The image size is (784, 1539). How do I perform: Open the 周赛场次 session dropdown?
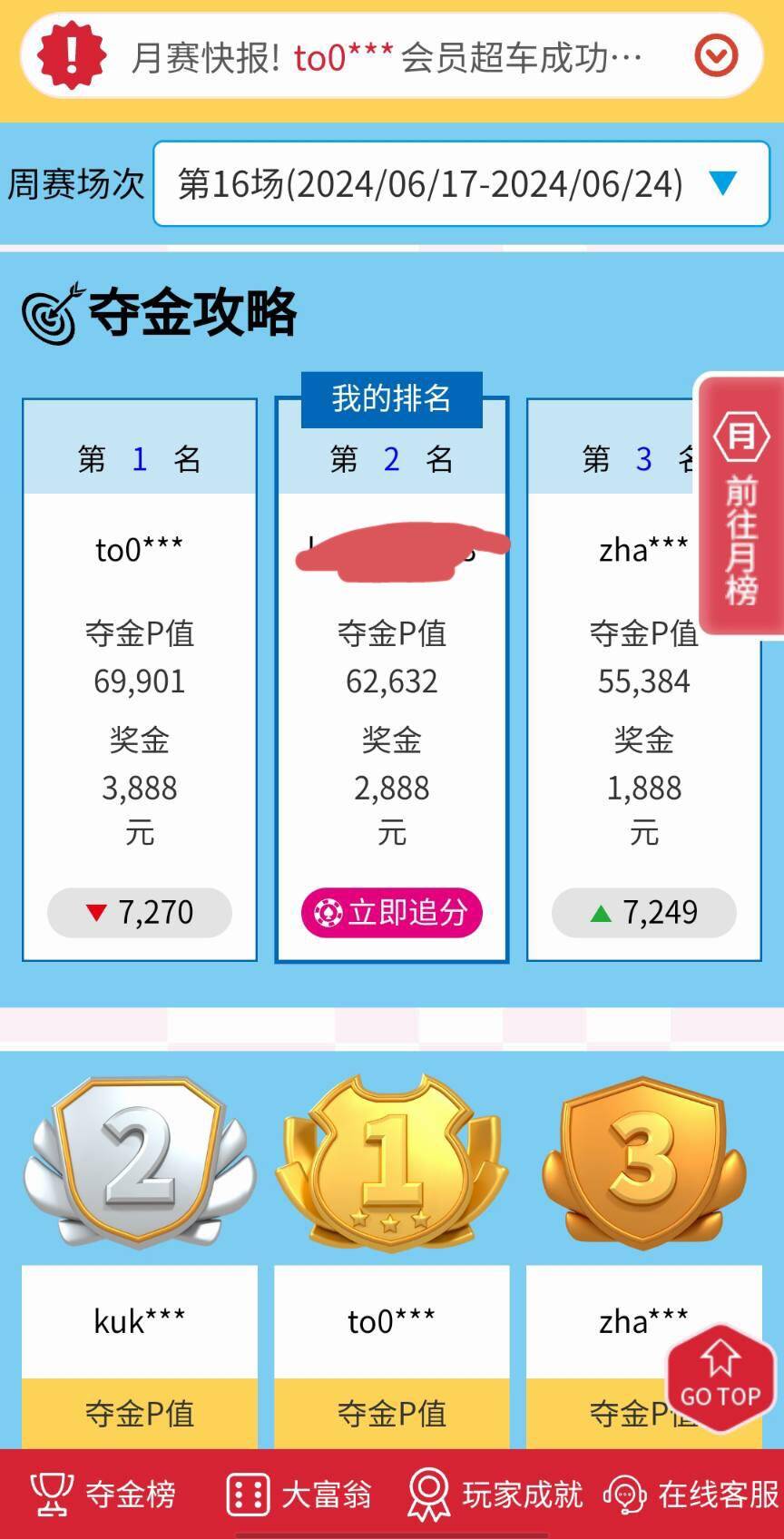tap(463, 181)
